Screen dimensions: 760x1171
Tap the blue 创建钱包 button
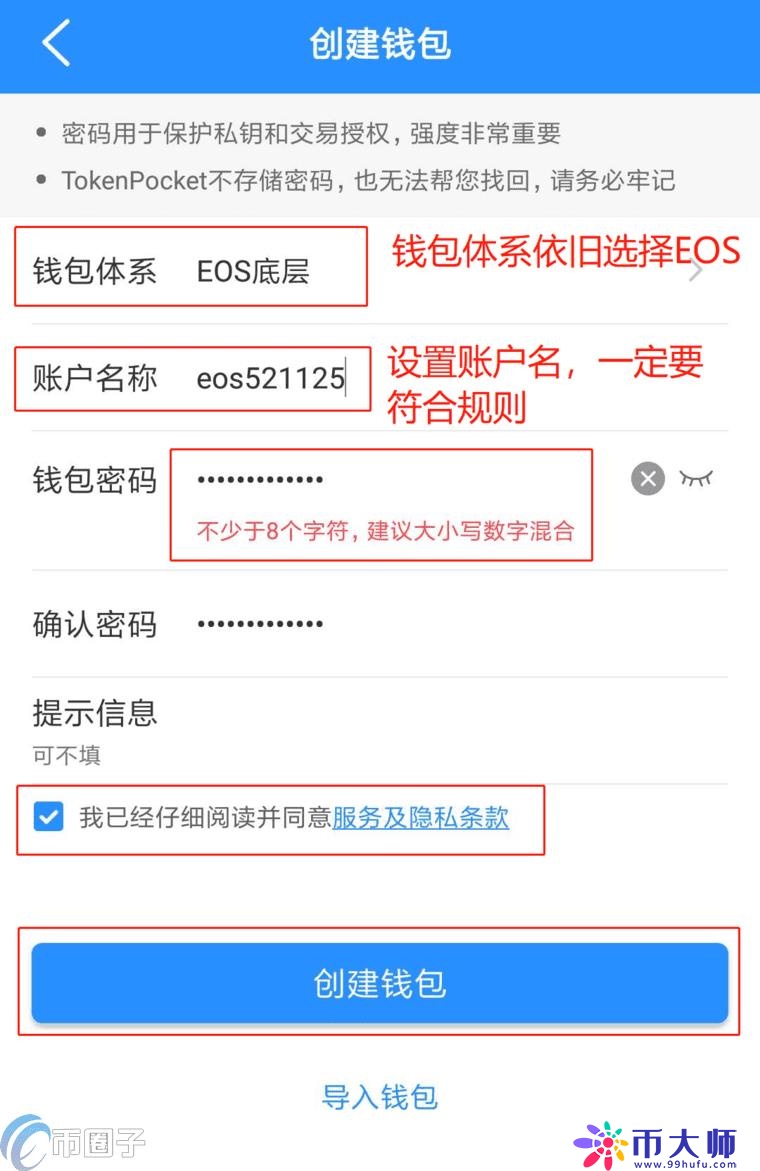379,983
